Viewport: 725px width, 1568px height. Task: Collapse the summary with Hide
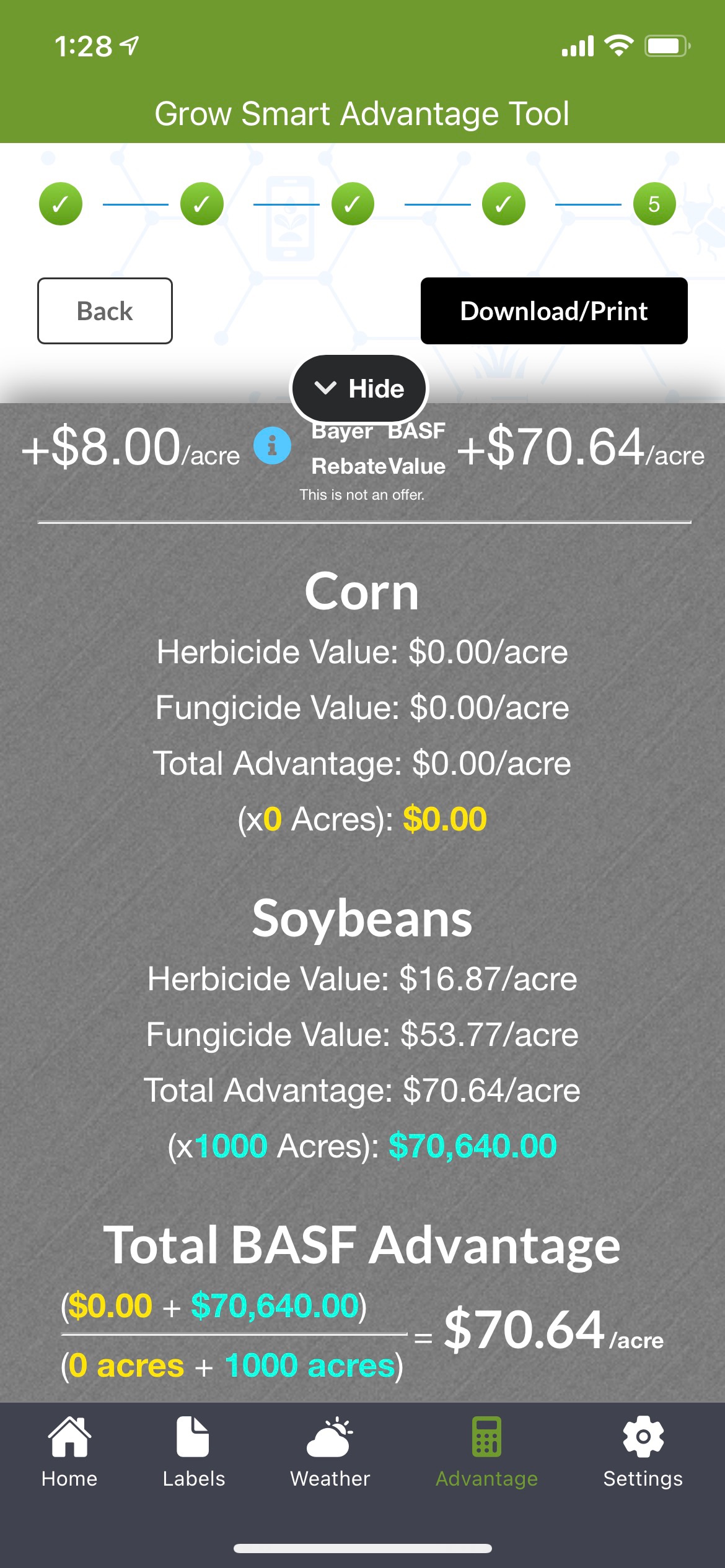pyautogui.click(x=359, y=389)
